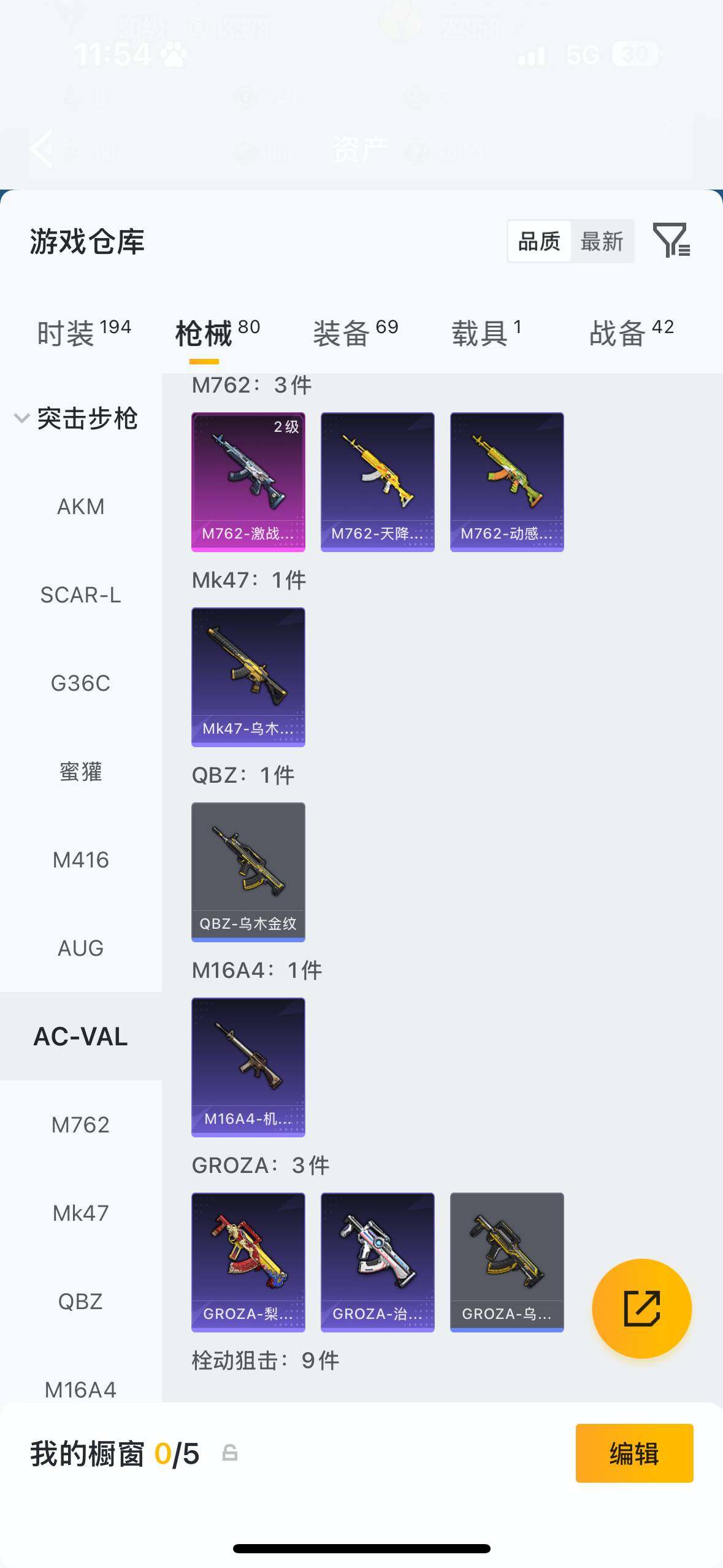The width and height of the screenshot is (723, 1568).
Task: Select AKM in the weapon list
Action: coord(80,507)
